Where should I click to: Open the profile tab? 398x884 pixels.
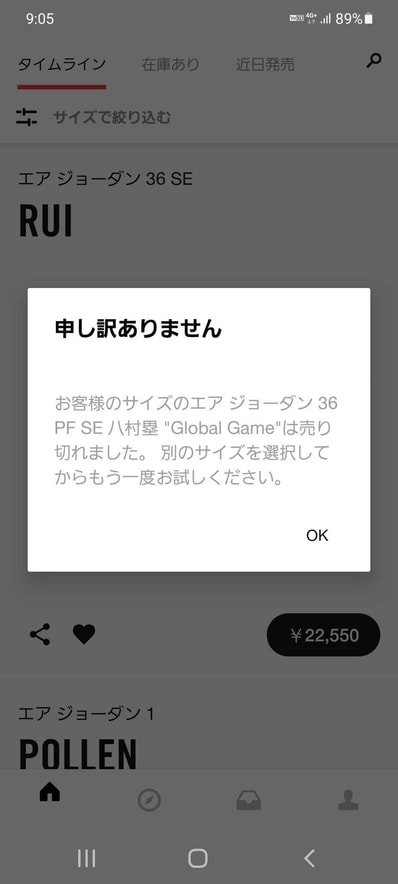pos(348,799)
